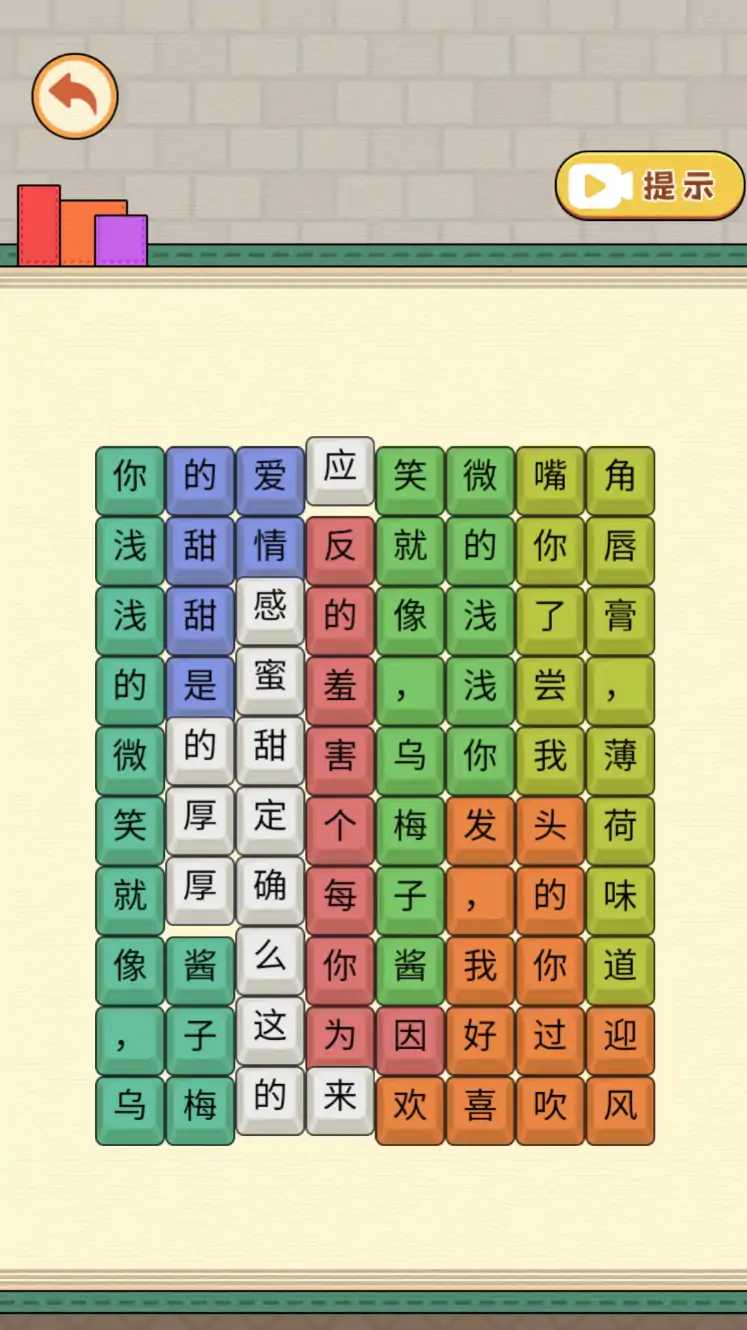Tap the 提示 hint button
Image resolution: width=747 pixels, height=1330 pixels.
tap(650, 185)
